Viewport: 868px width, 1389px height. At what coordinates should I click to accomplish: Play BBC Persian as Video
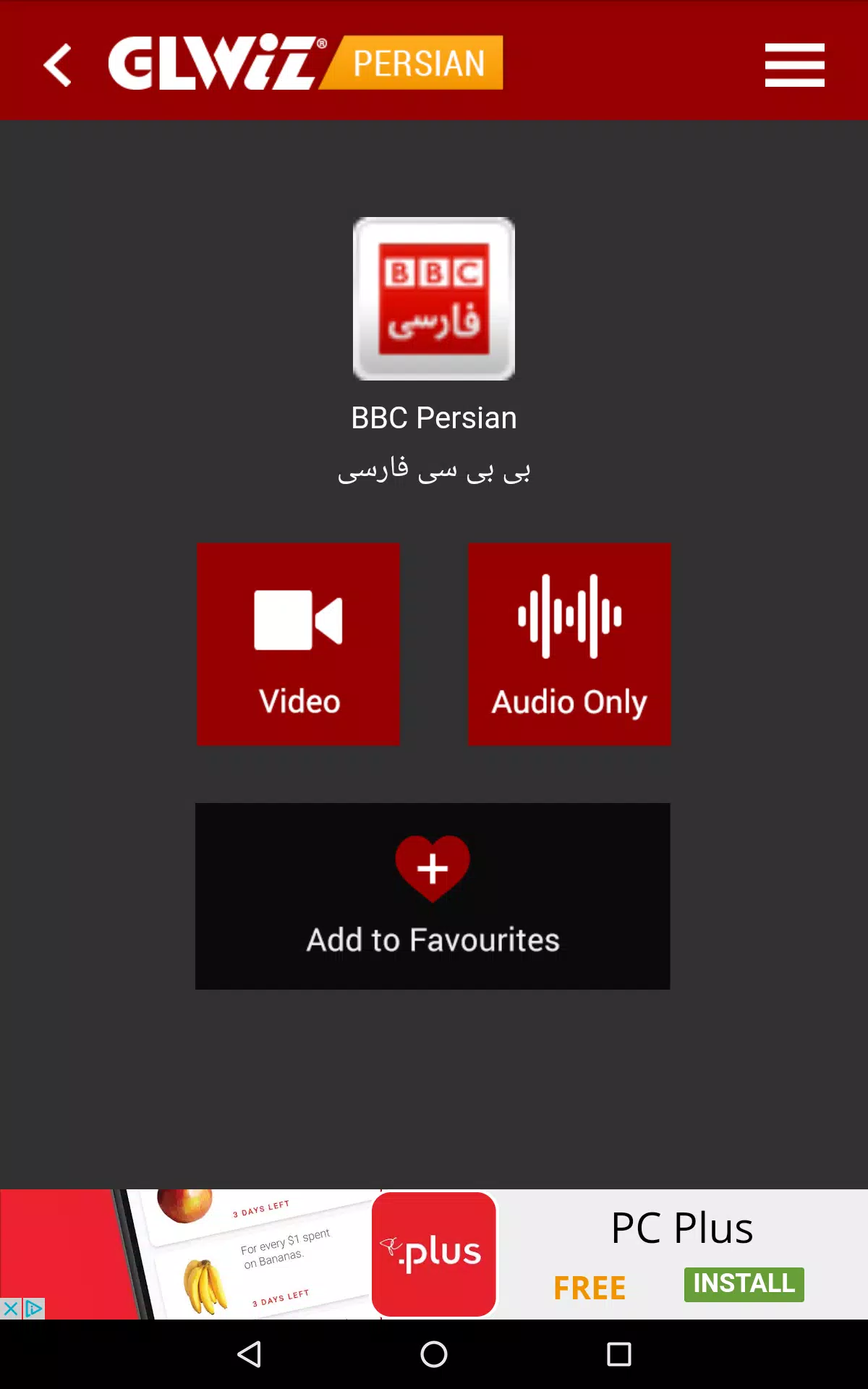pyautogui.click(x=298, y=644)
